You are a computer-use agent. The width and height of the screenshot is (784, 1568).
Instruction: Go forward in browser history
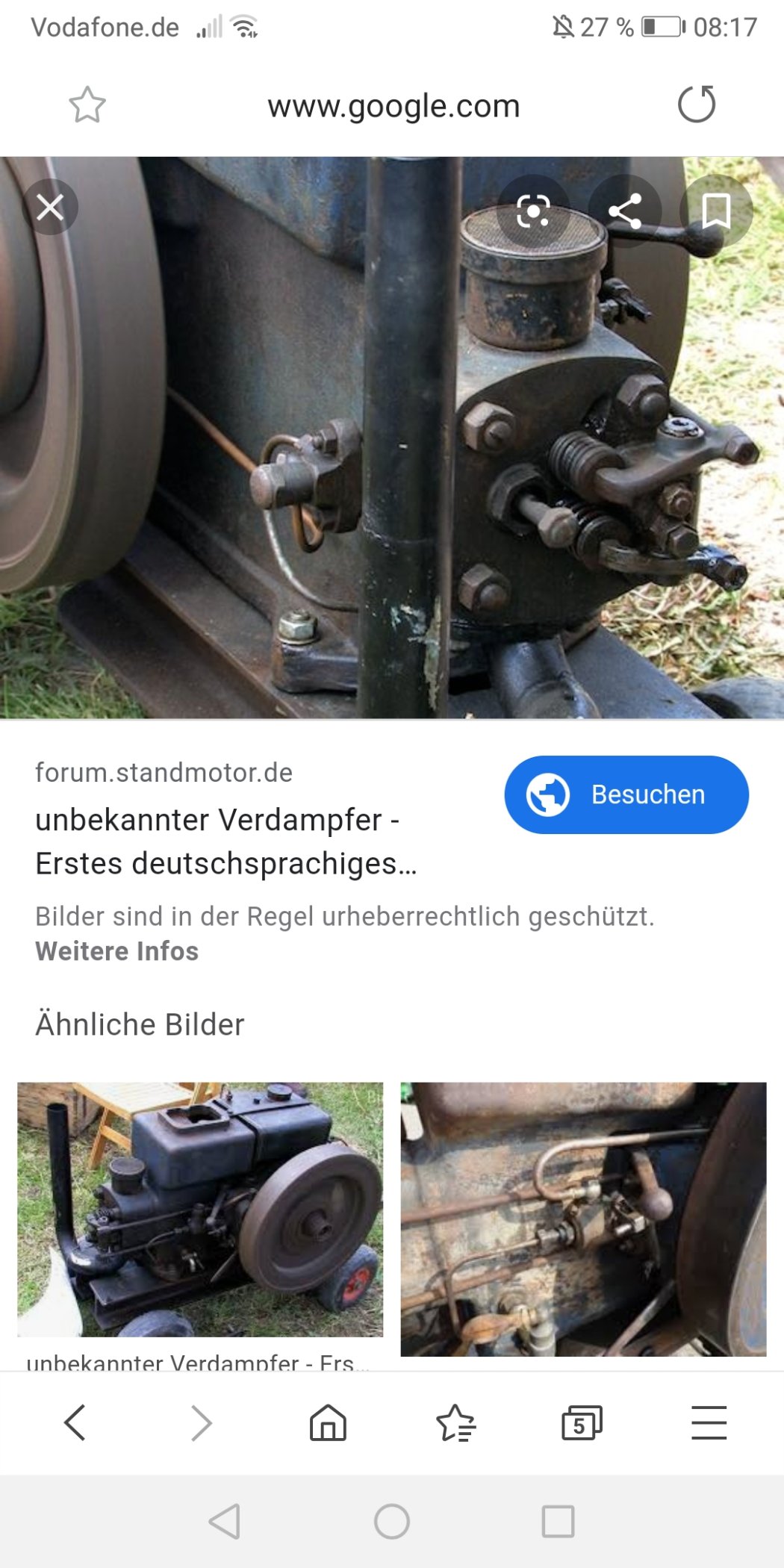(202, 1422)
